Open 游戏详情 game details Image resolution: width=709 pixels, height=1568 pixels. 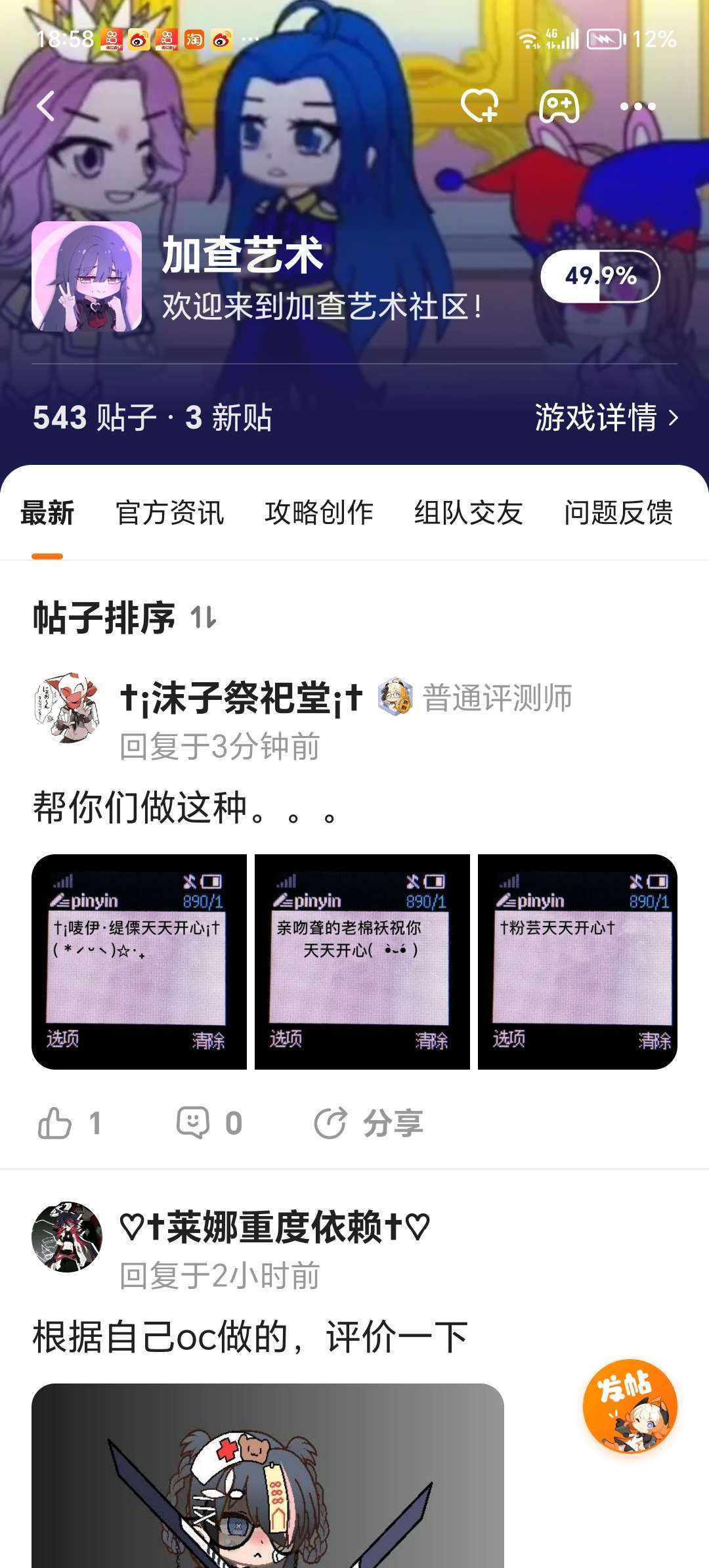(x=605, y=418)
